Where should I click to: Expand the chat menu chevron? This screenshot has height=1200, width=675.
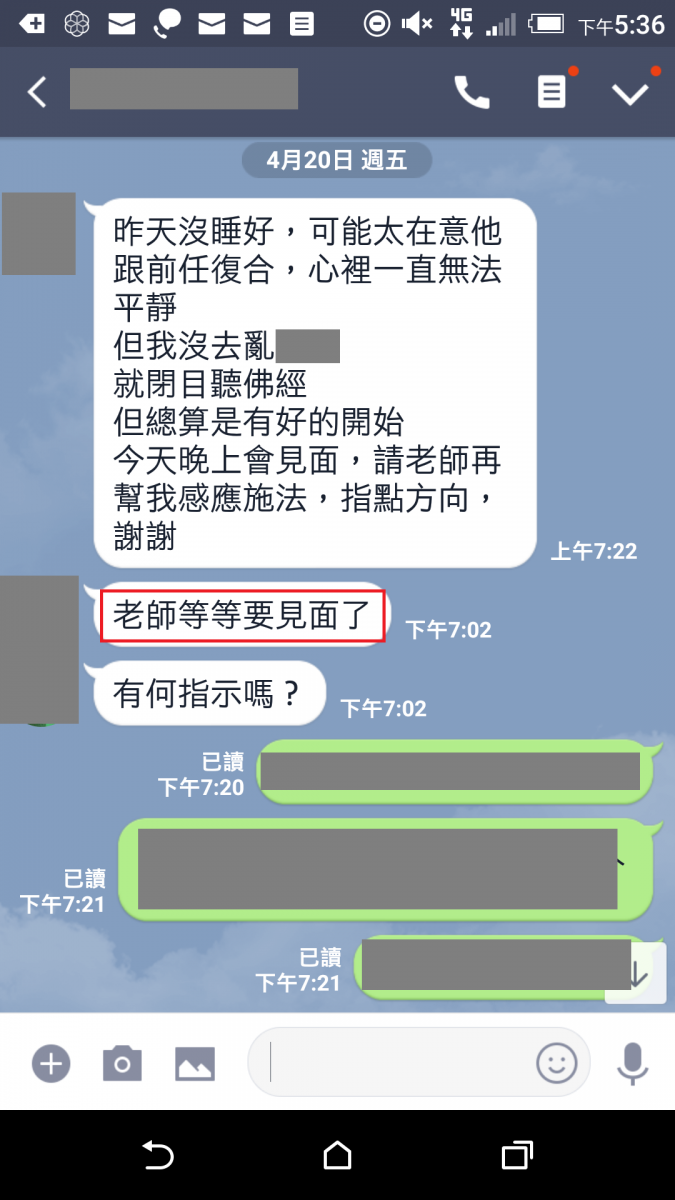click(x=631, y=93)
